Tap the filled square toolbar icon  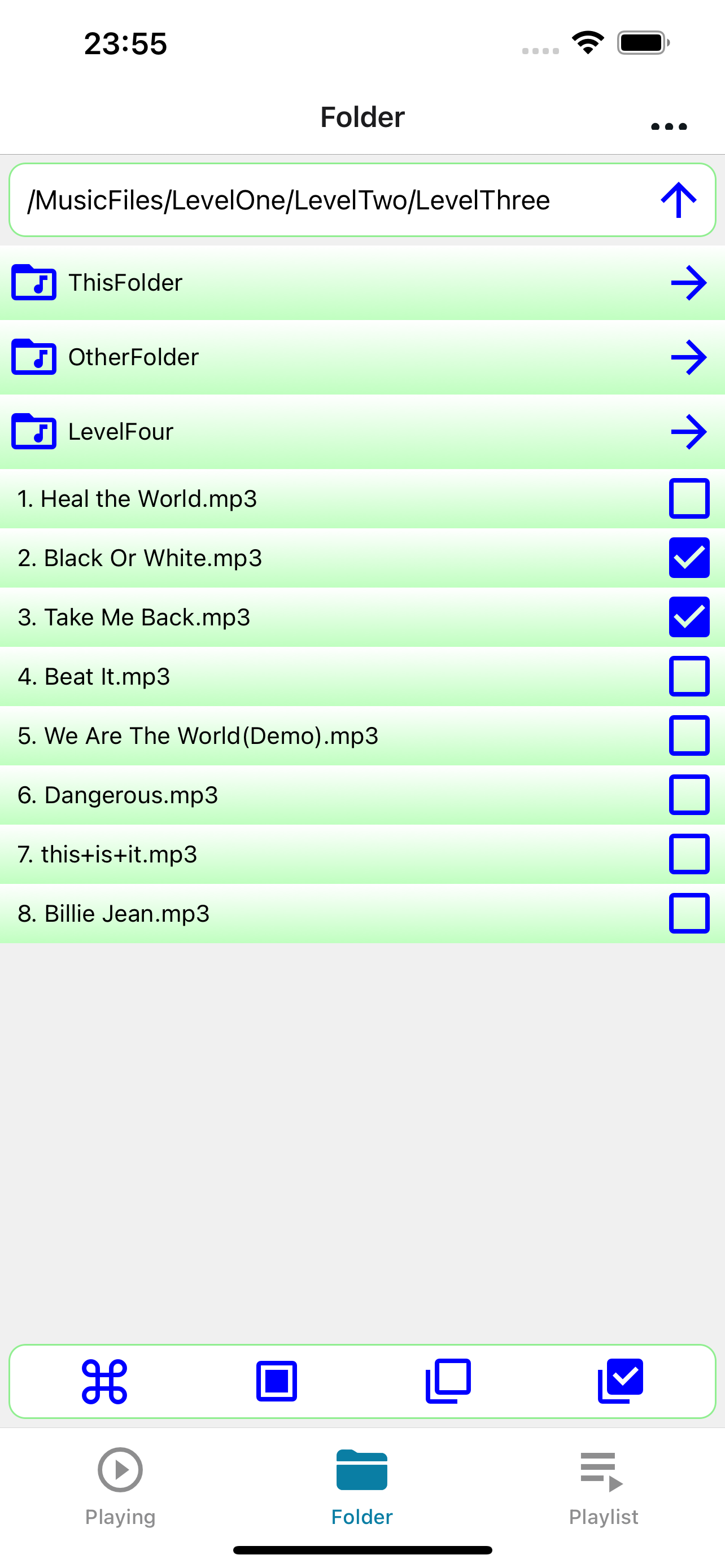coord(276,1381)
